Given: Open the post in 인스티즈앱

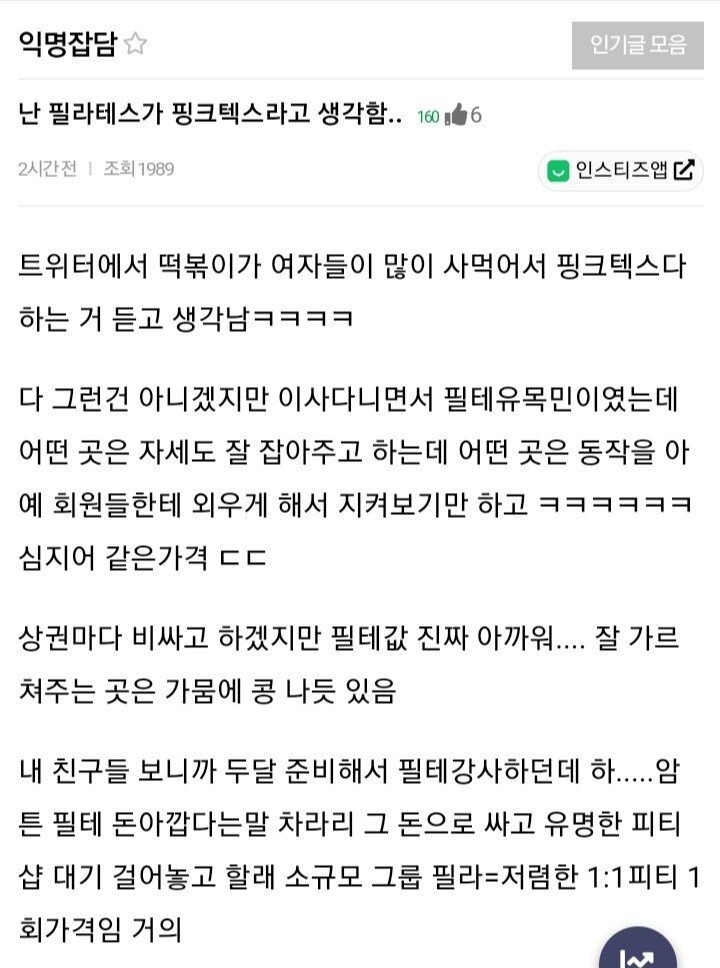Looking at the screenshot, I should coord(620,170).
